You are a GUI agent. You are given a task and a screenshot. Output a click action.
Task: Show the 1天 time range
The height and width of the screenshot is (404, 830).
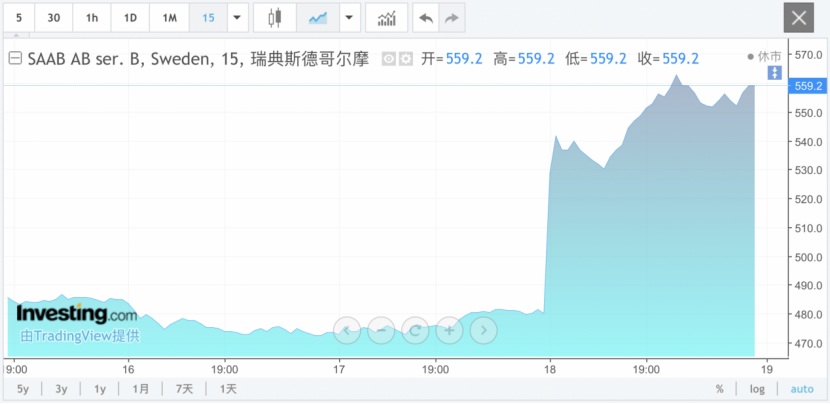tap(228, 389)
